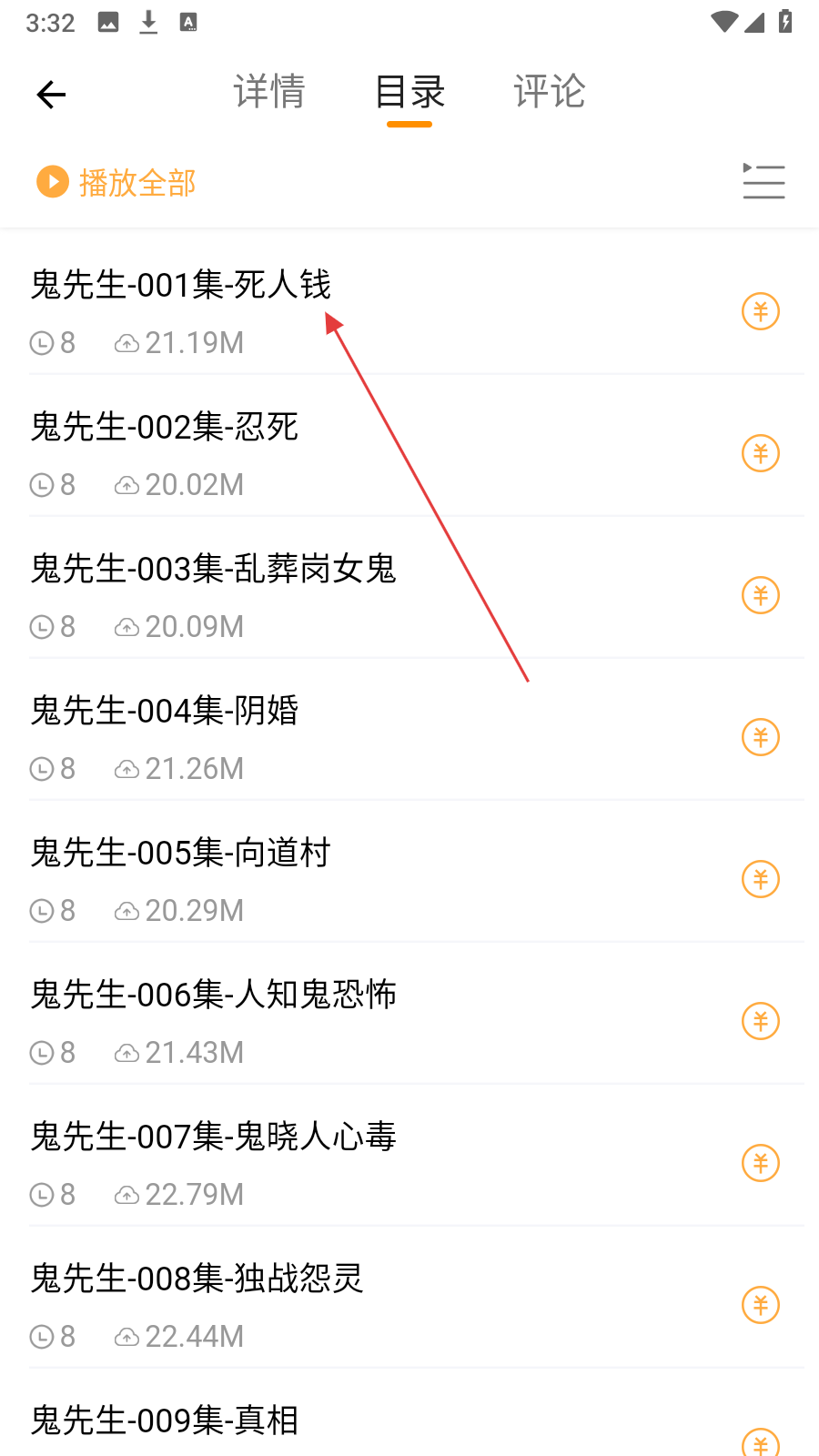Select the 目录 tab
Viewport: 819px width, 1456px height.
pyautogui.click(x=409, y=92)
